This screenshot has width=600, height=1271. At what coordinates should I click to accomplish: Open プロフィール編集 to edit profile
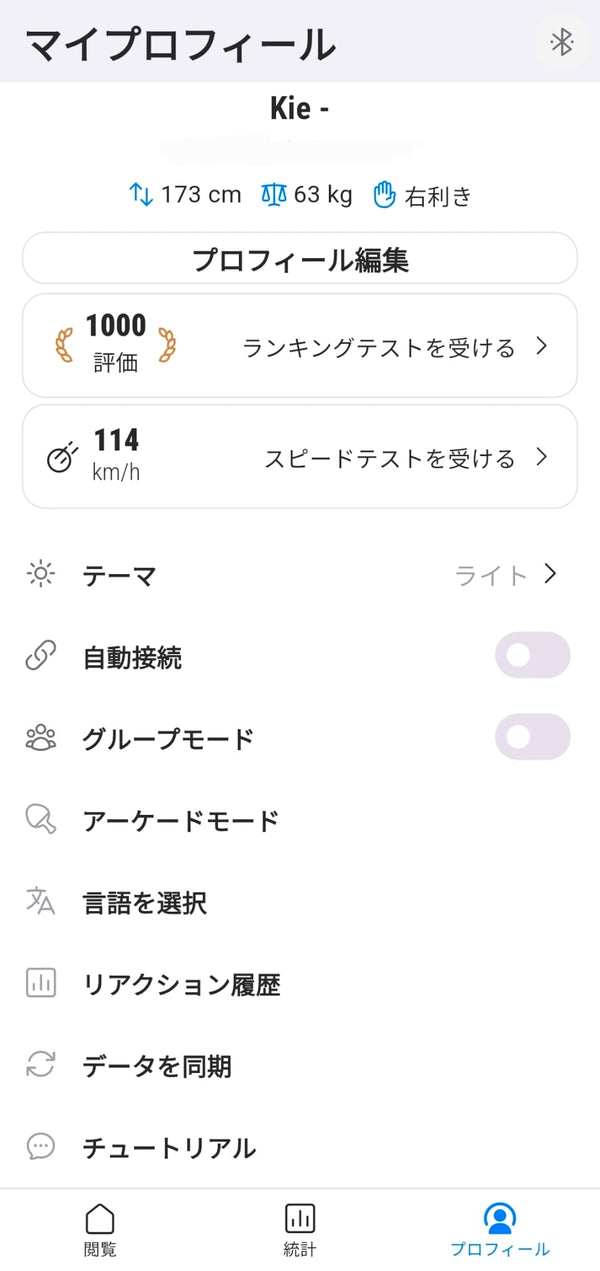click(300, 259)
